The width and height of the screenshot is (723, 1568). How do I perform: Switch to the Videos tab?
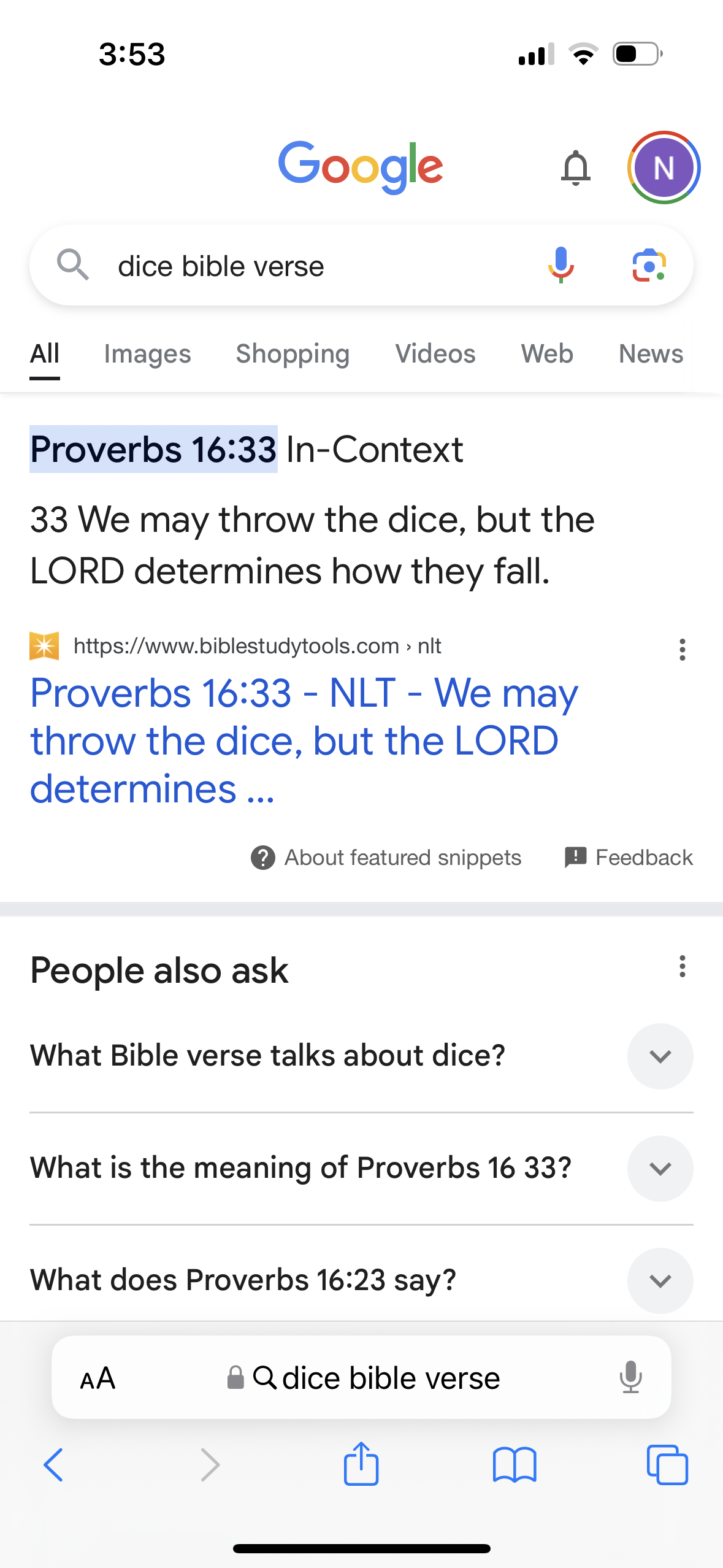pyautogui.click(x=435, y=354)
